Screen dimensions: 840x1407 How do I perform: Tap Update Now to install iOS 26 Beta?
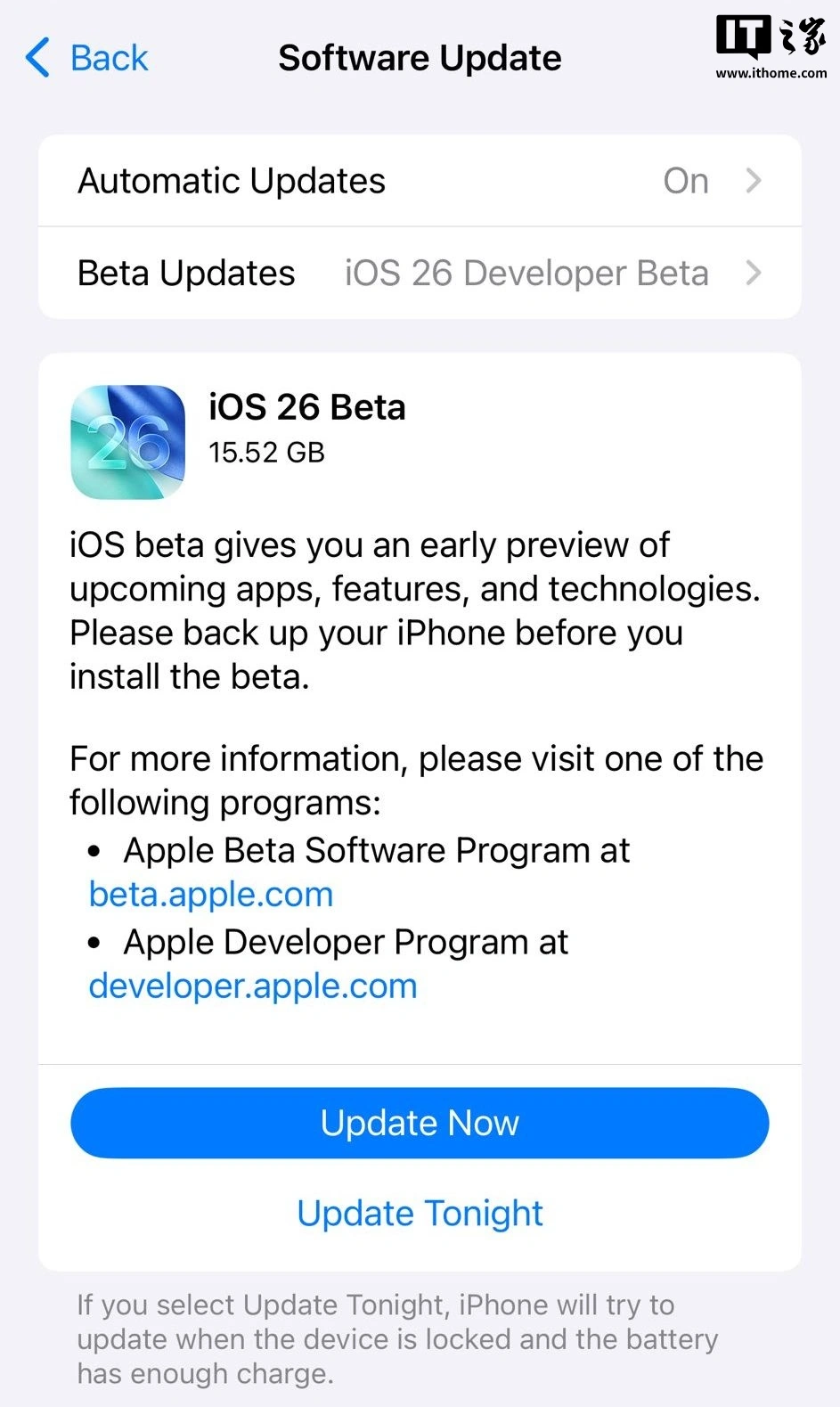click(x=420, y=1123)
